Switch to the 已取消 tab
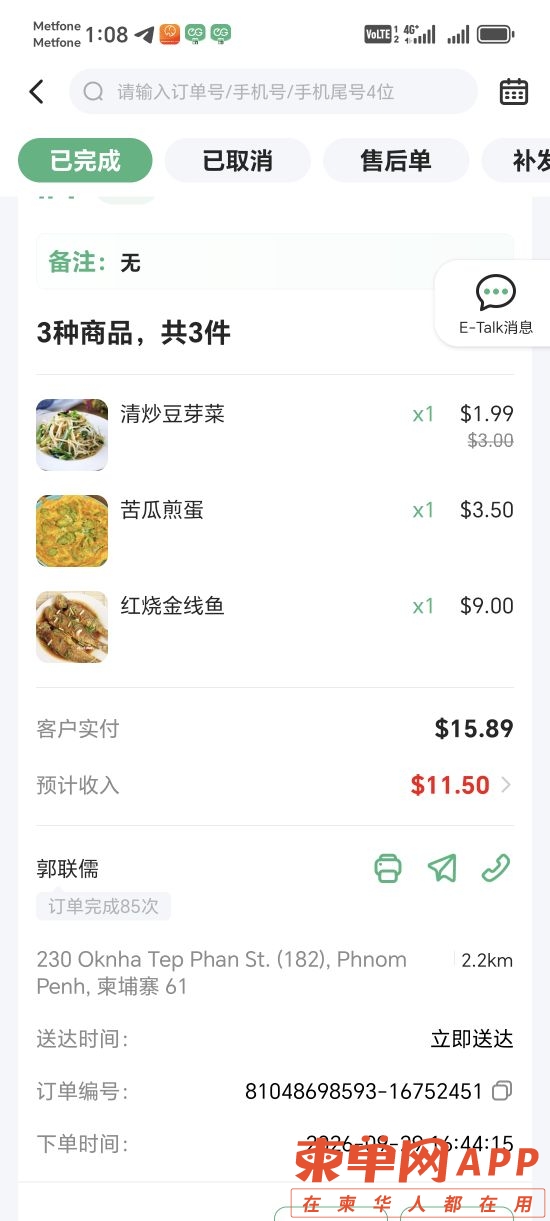550x1221 pixels. [x=238, y=160]
